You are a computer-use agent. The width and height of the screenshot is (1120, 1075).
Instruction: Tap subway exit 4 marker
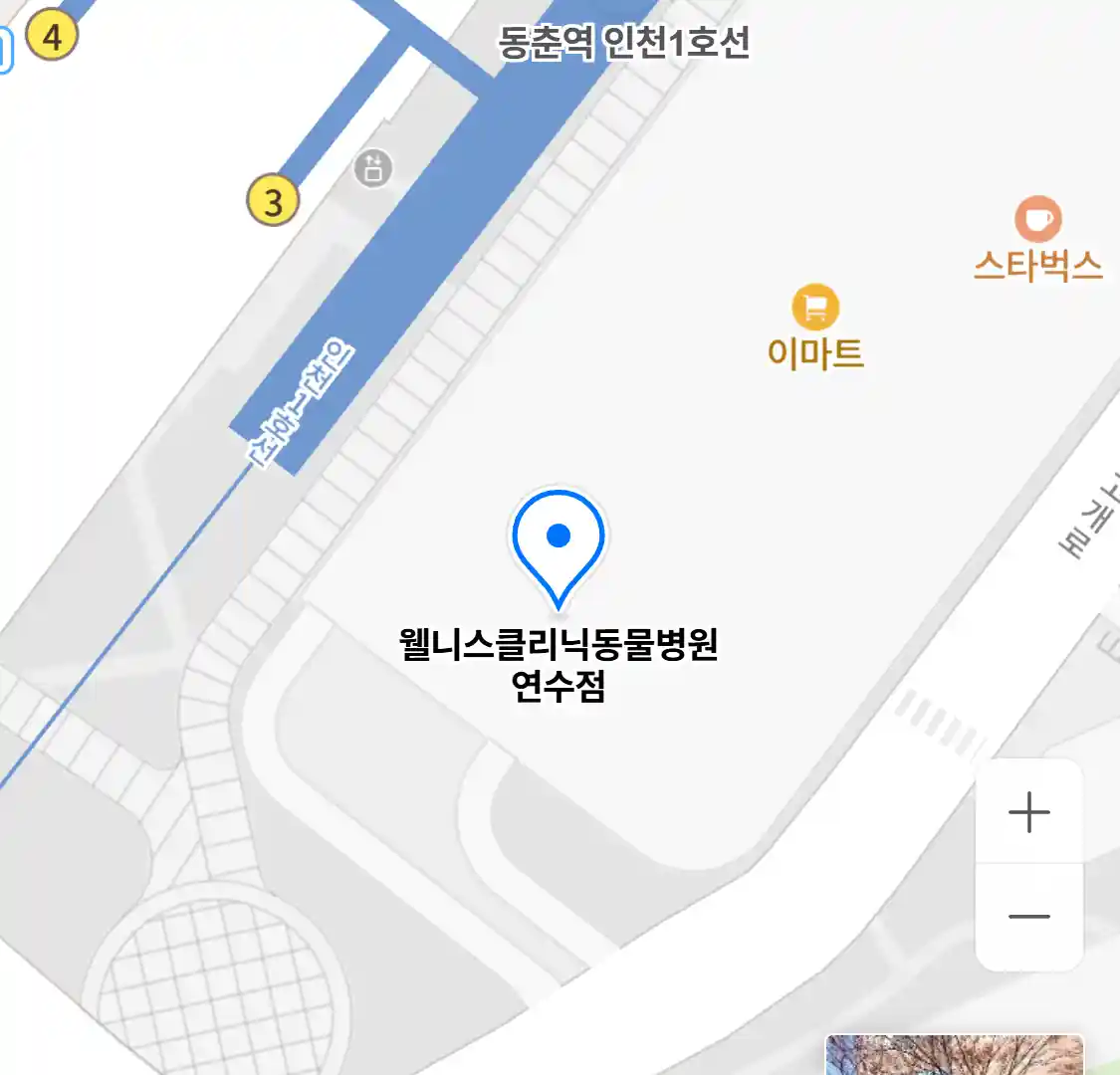point(51,36)
